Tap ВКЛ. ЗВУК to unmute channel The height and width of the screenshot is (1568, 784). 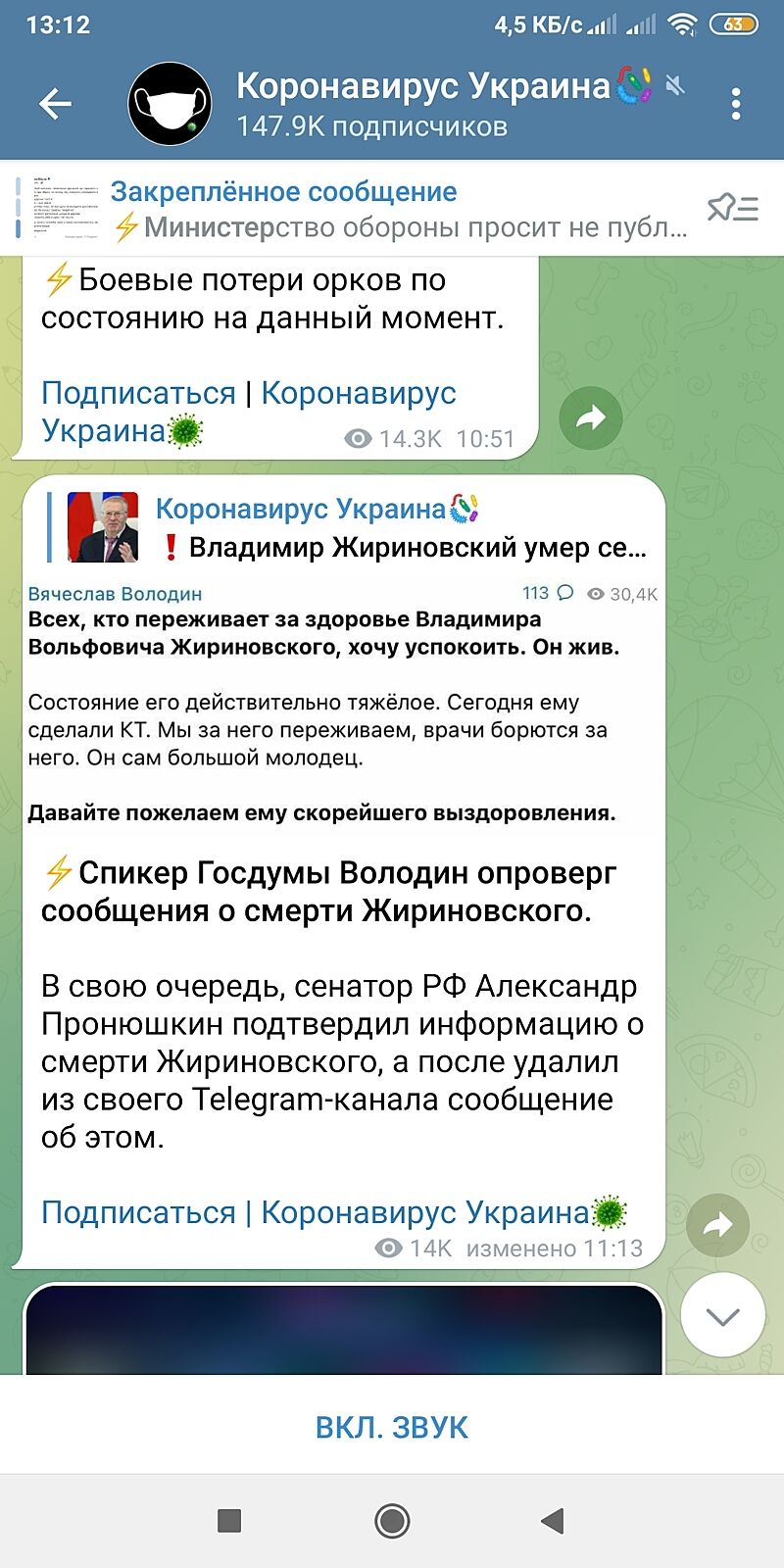[392, 1427]
